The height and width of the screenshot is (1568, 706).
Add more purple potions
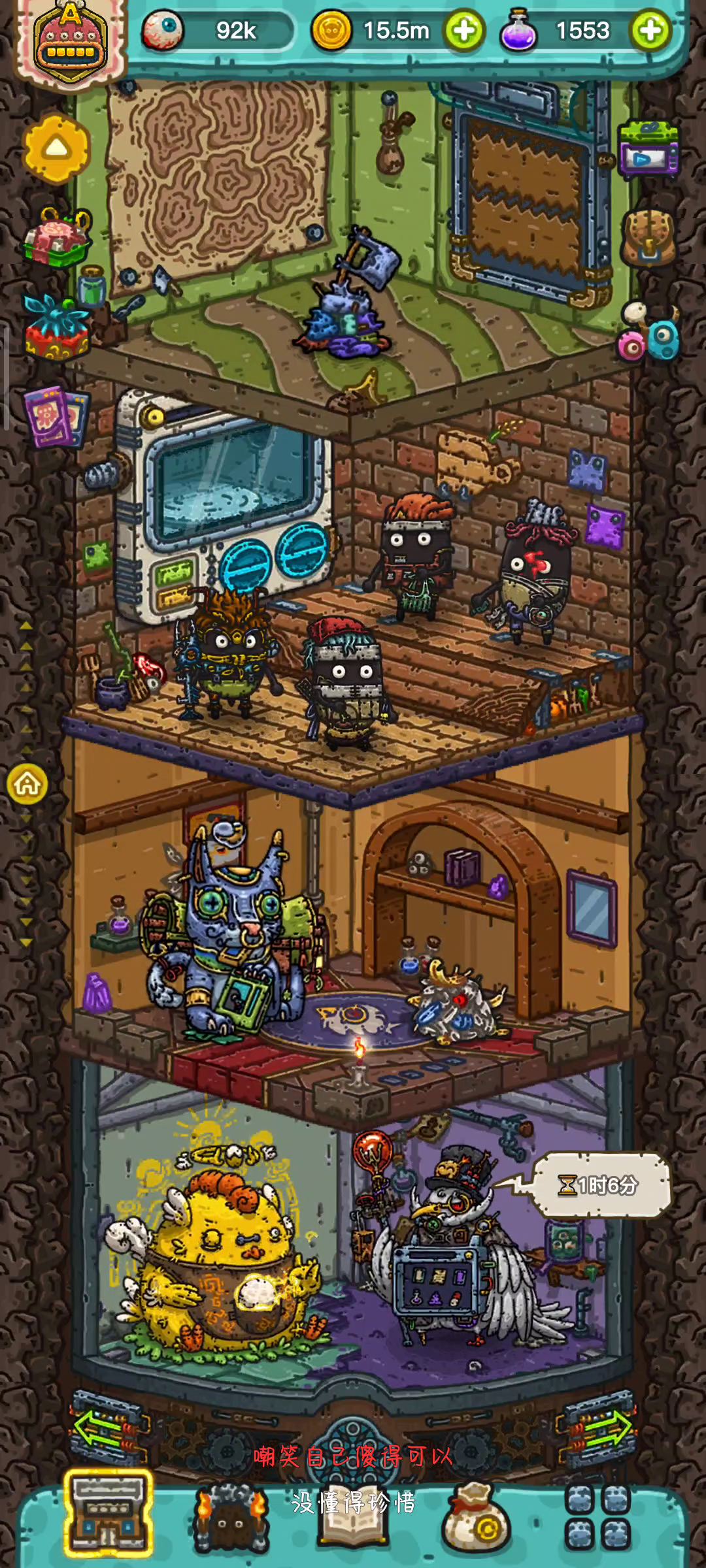[x=650, y=31]
